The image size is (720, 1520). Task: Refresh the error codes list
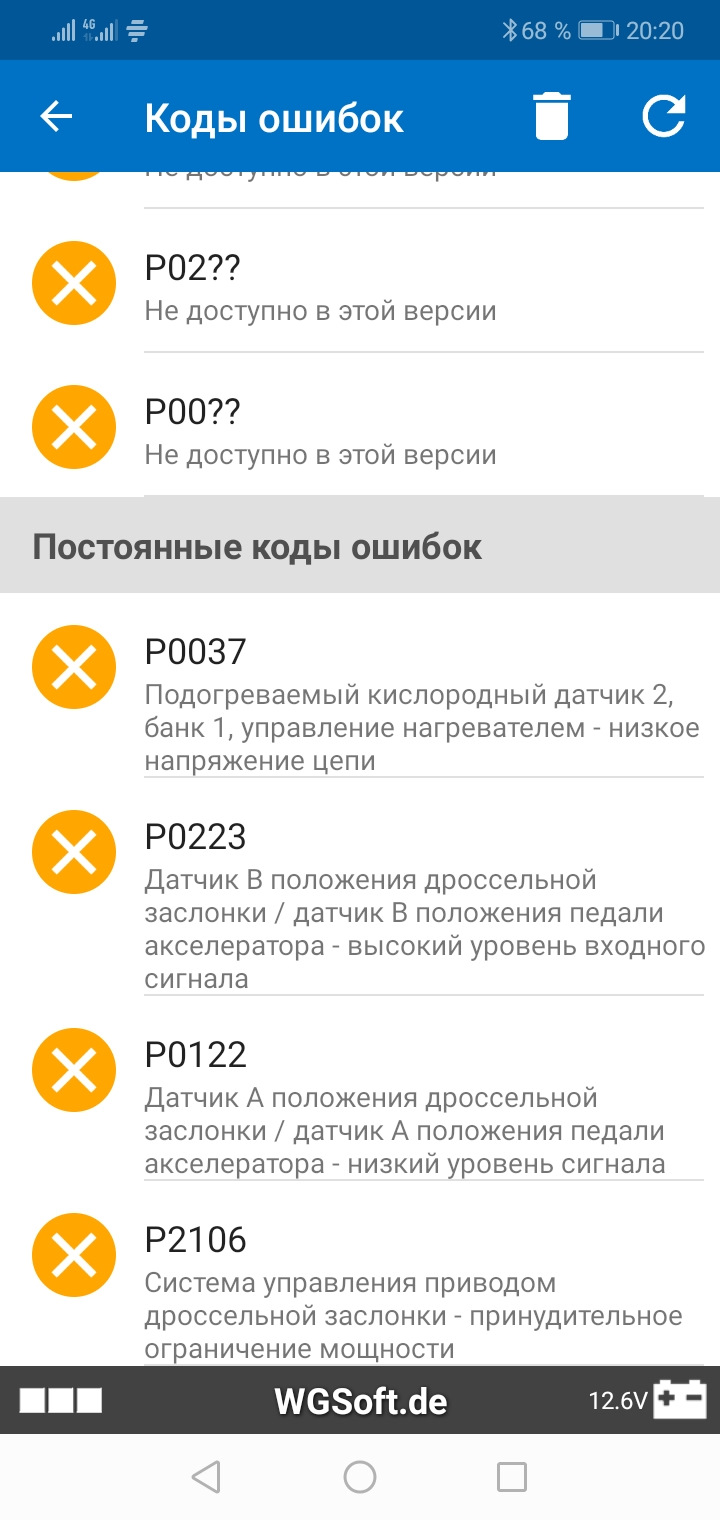coord(663,116)
